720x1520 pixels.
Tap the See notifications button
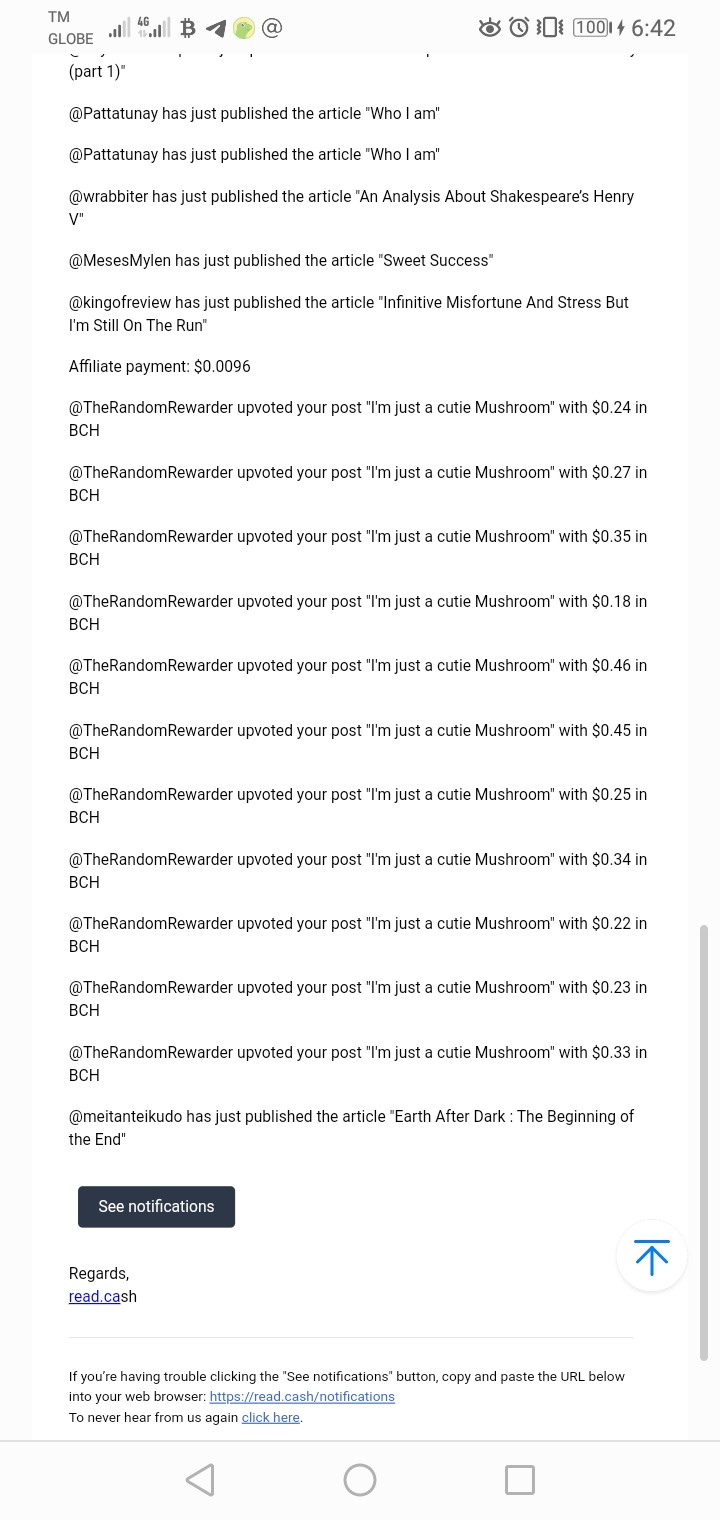156,1206
